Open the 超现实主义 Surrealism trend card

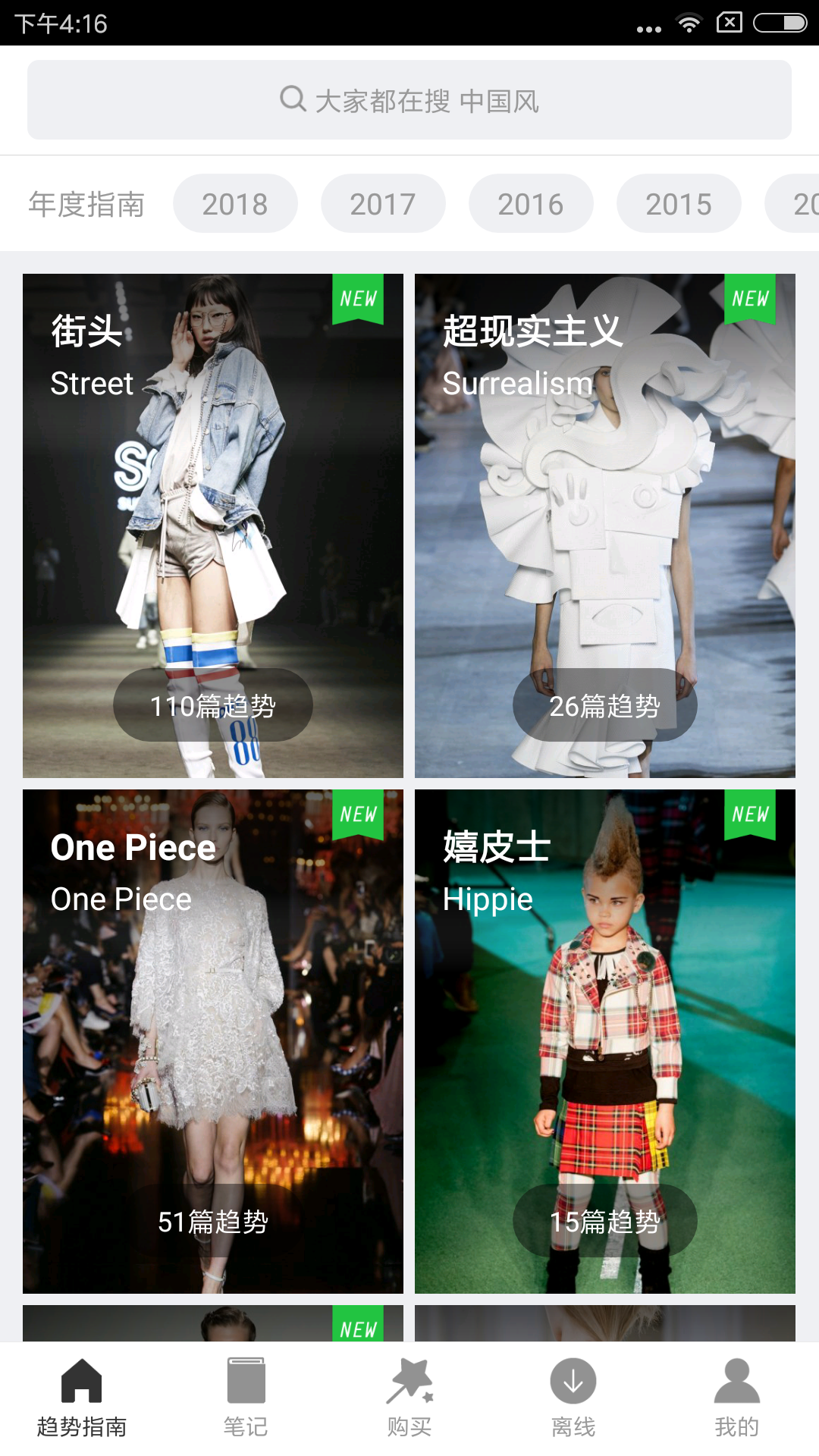pos(605,526)
